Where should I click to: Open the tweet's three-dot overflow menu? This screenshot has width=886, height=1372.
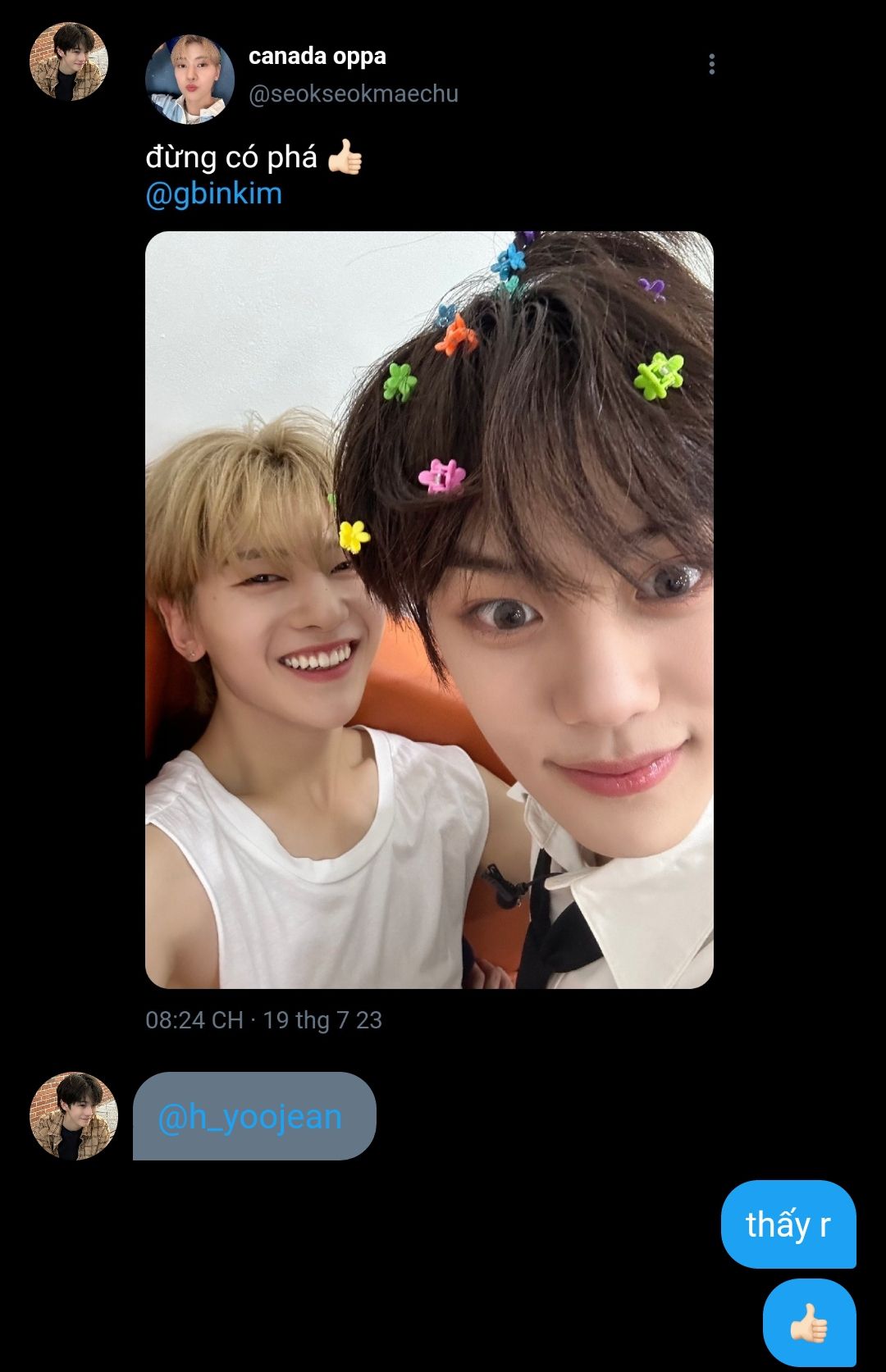point(711,65)
